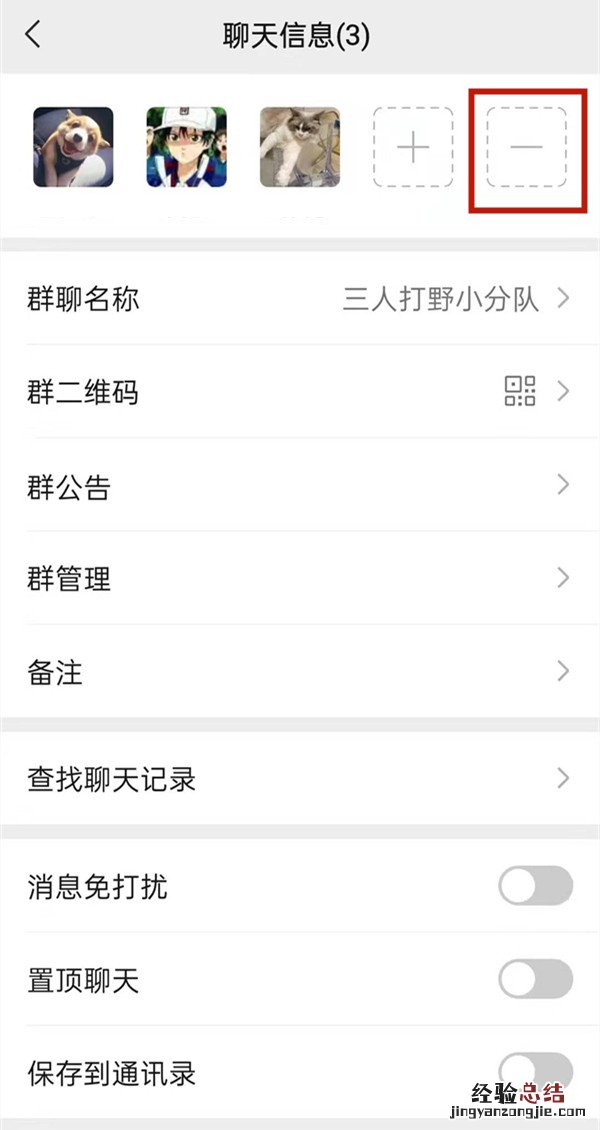Open the cat avatar member profile

click(x=300, y=147)
